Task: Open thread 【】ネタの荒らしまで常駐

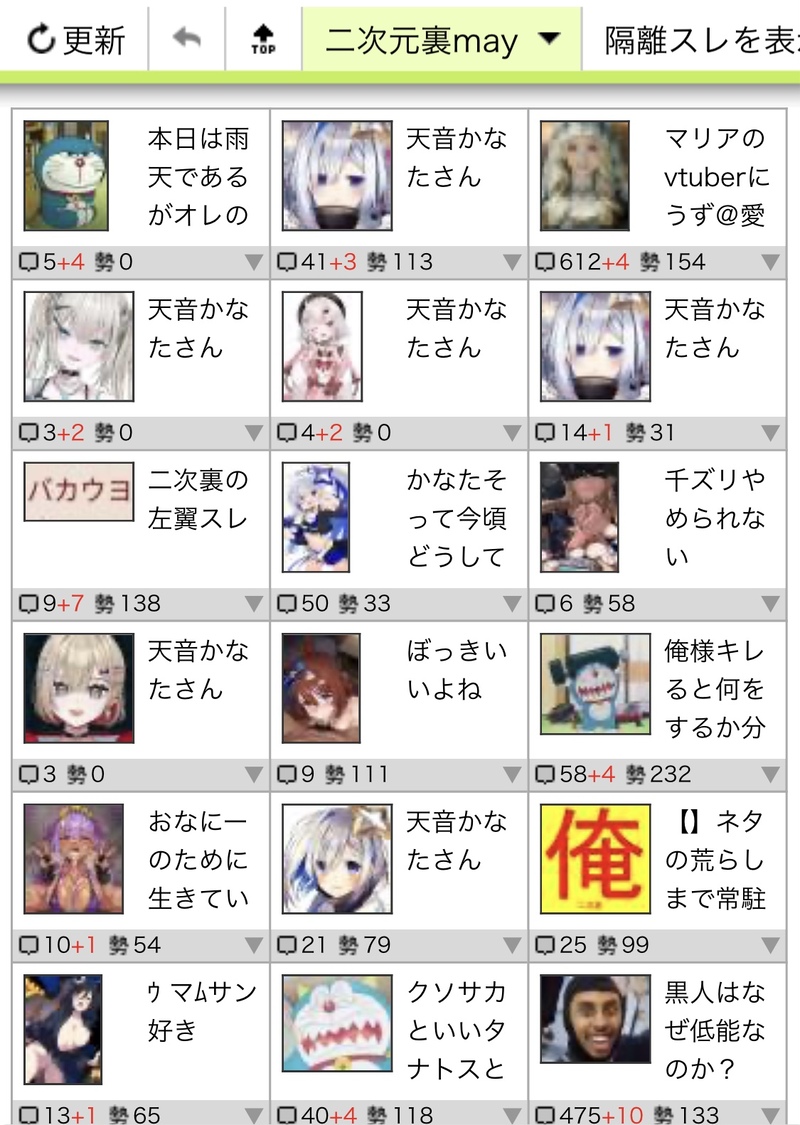Action: (x=714, y=860)
